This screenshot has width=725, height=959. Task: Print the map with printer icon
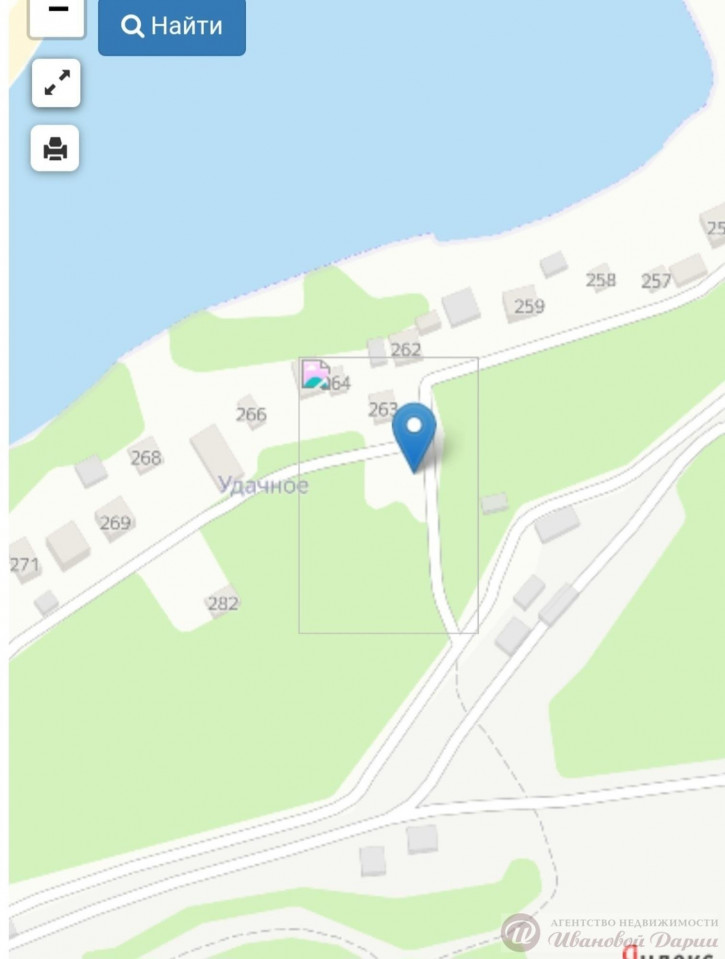(56, 150)
